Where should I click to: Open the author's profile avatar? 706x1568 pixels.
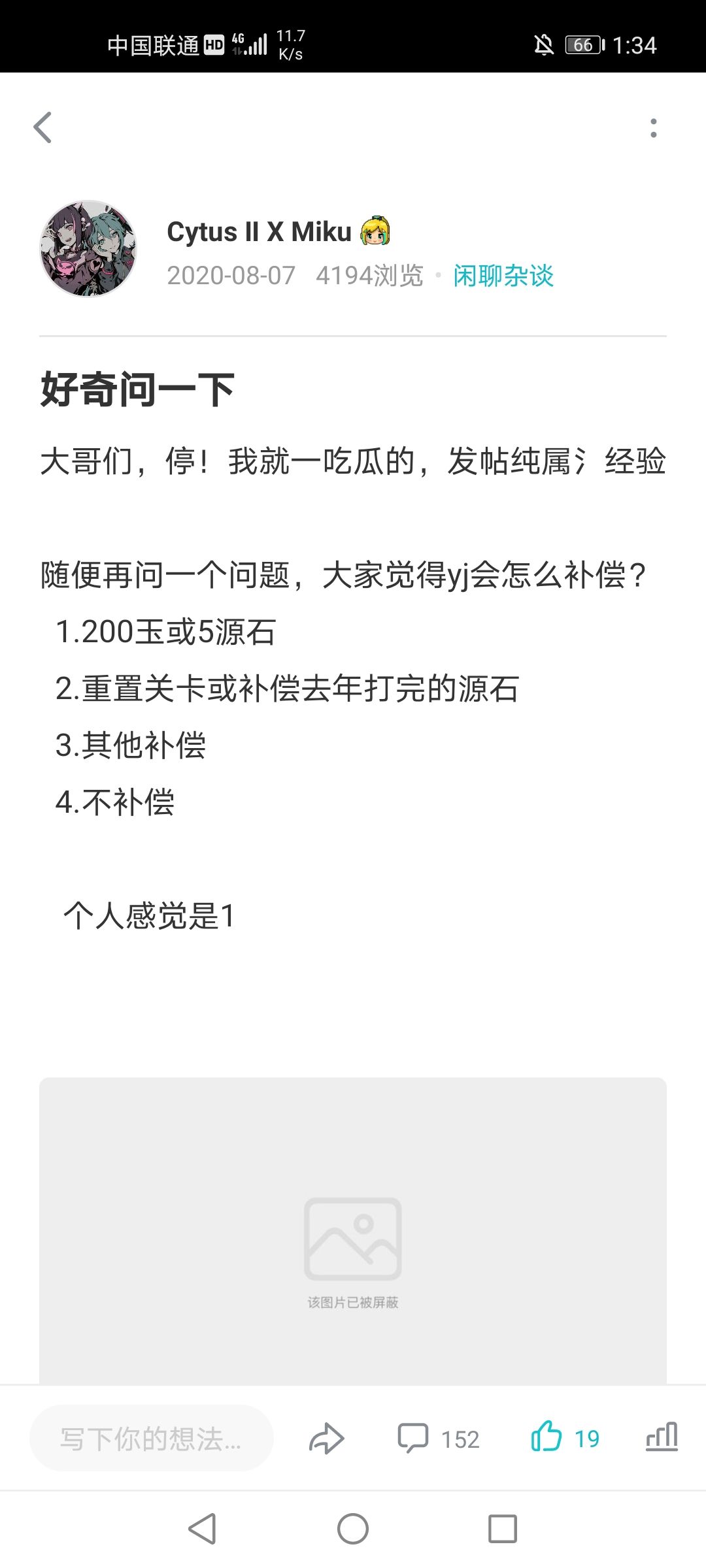pyautogui.click(x=88, y=248)
